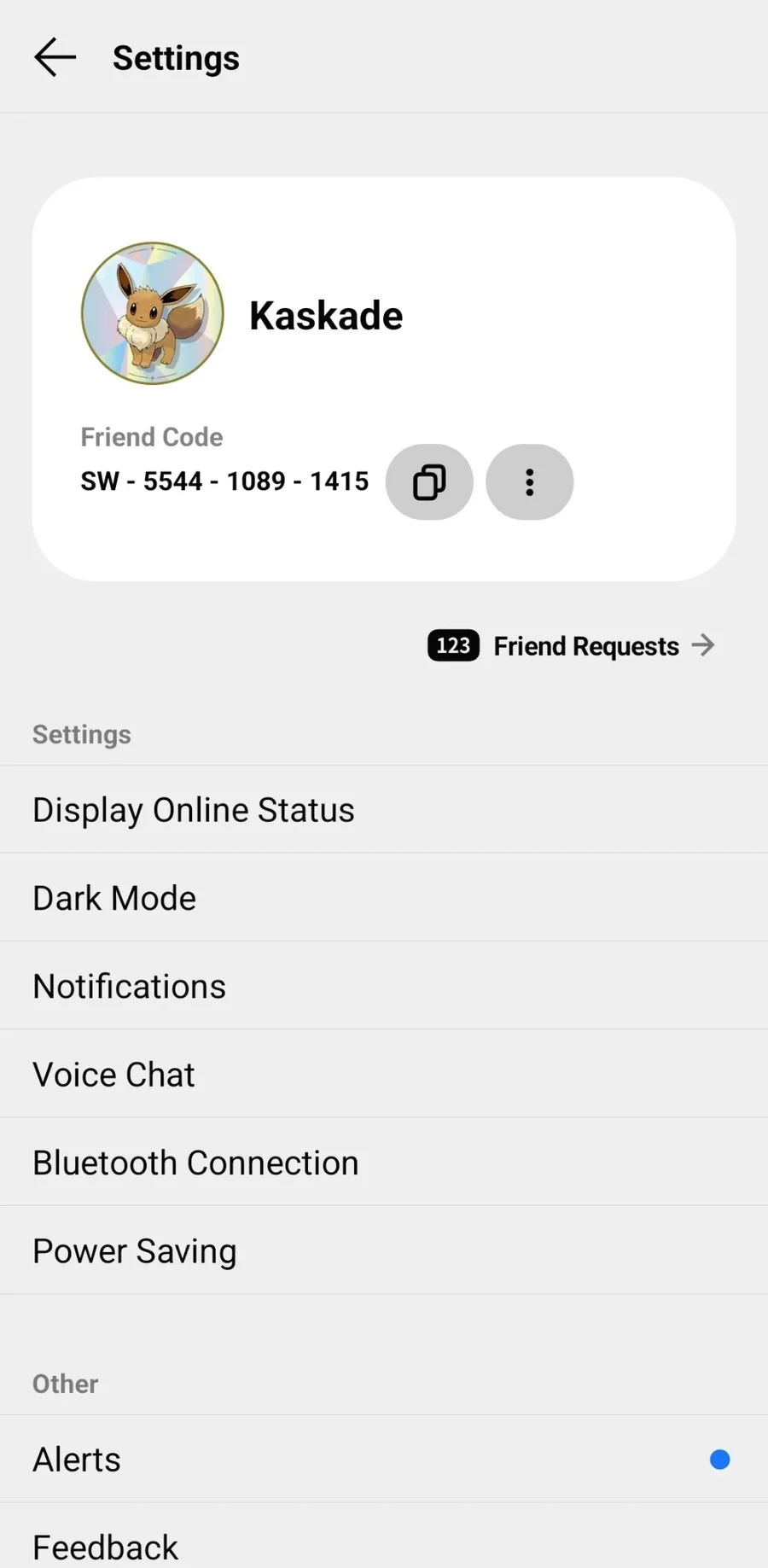Open more options beside friend code
This screenshot has width=768, height=1568.
point(529,482)
